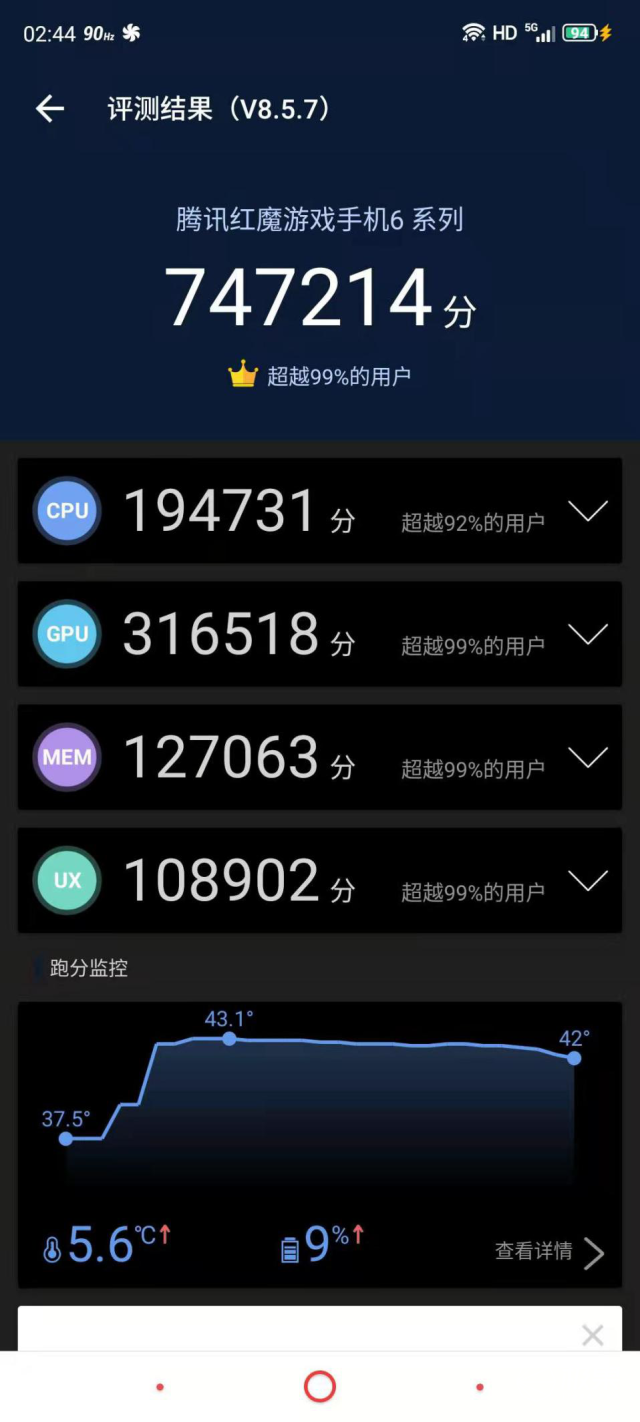Dismiss the bottom banner

[593, 1335]
